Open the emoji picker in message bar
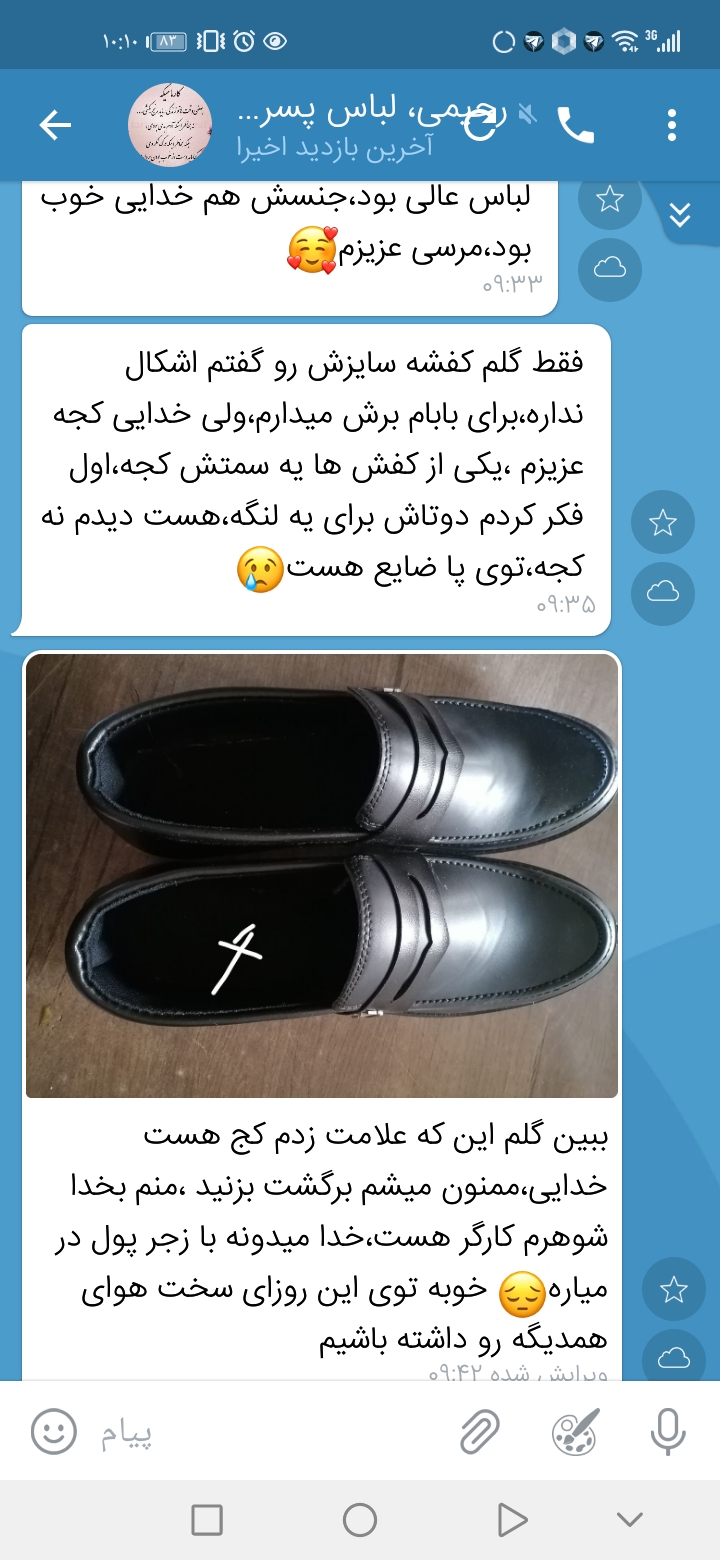 54,1432
